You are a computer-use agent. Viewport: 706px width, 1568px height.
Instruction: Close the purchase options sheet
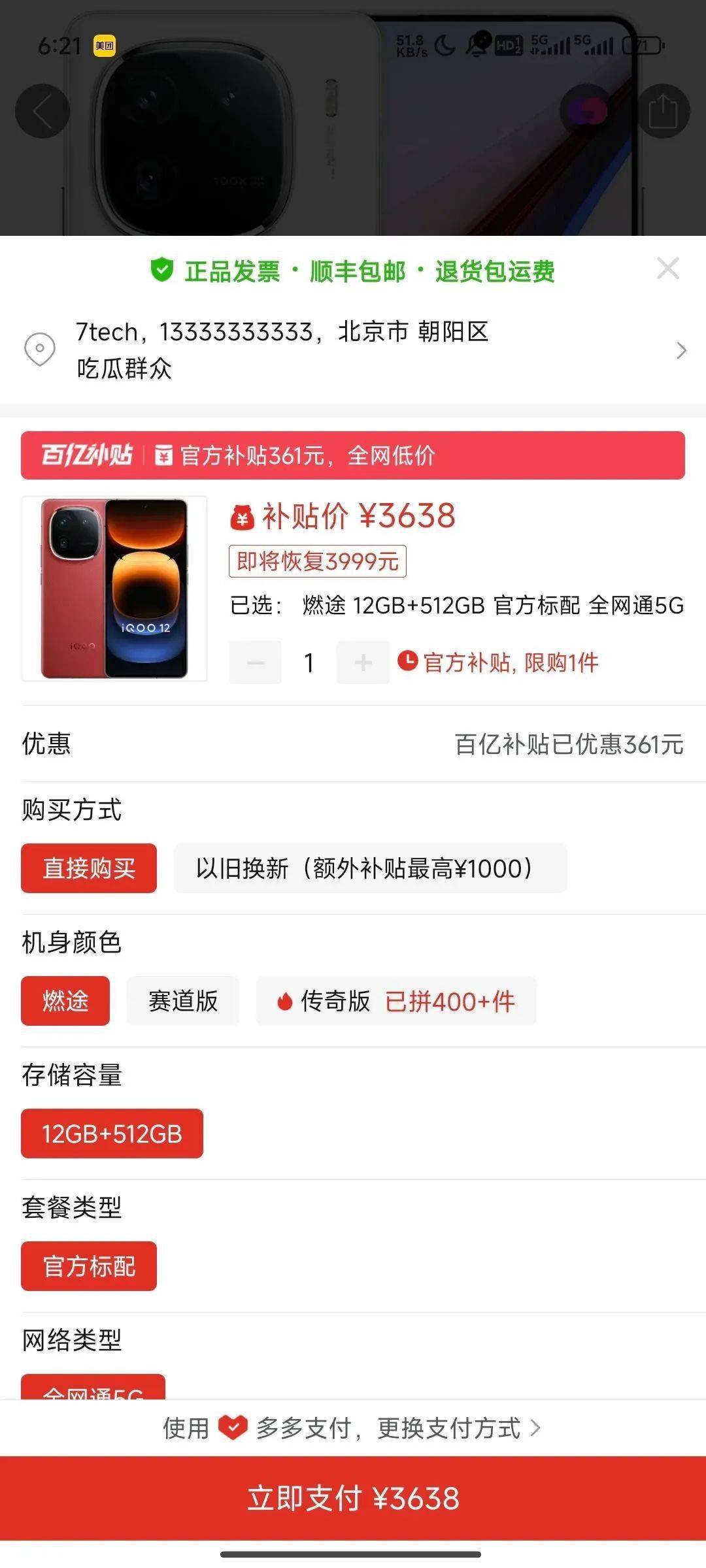click(x=667, y=269)
